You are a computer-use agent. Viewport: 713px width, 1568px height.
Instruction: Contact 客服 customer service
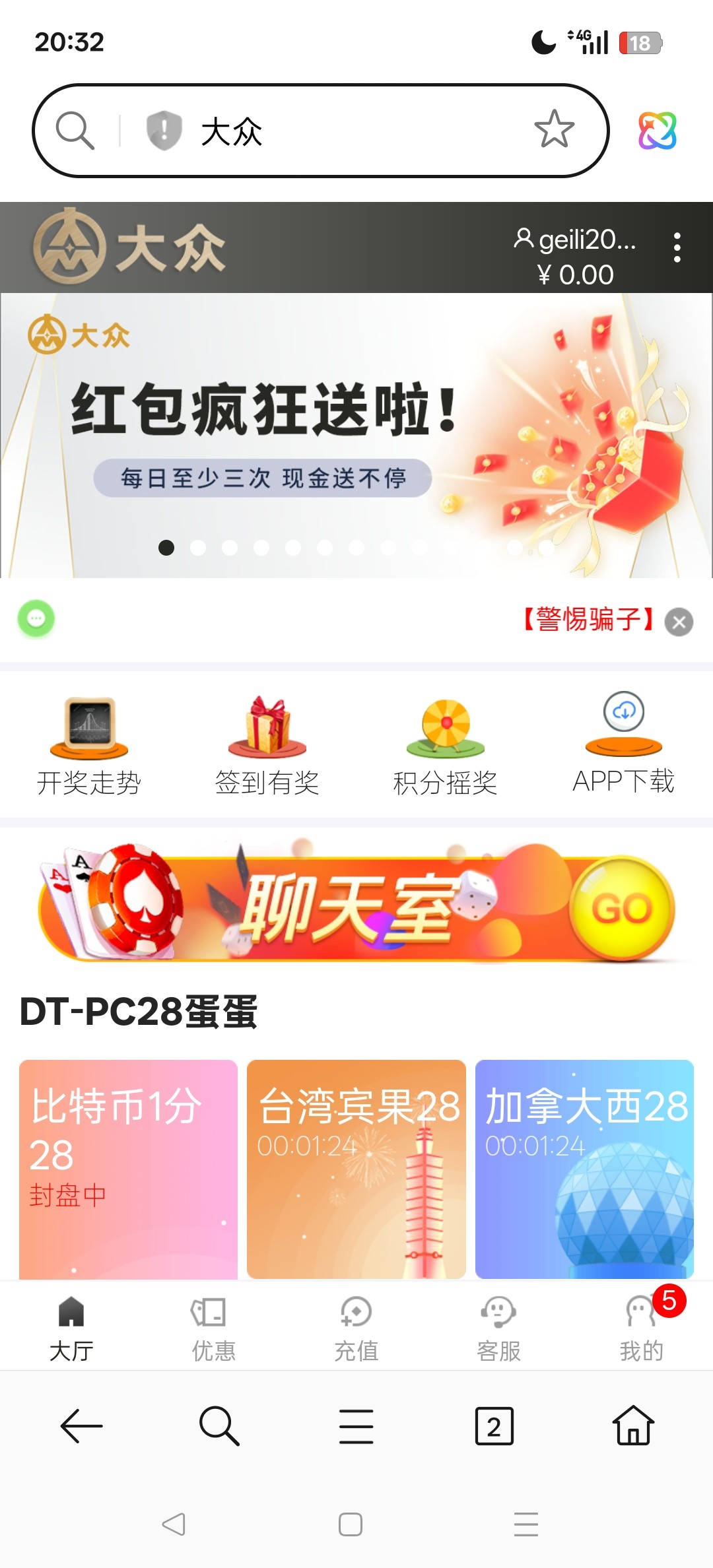coord(498,1325)
